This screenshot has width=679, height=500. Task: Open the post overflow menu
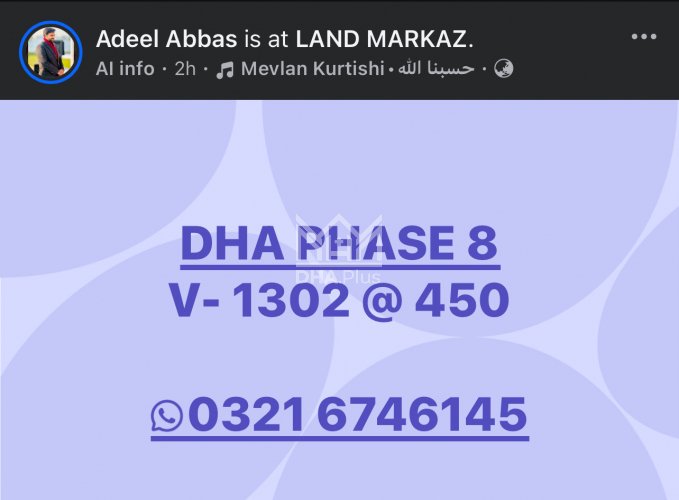coord(645,37)
